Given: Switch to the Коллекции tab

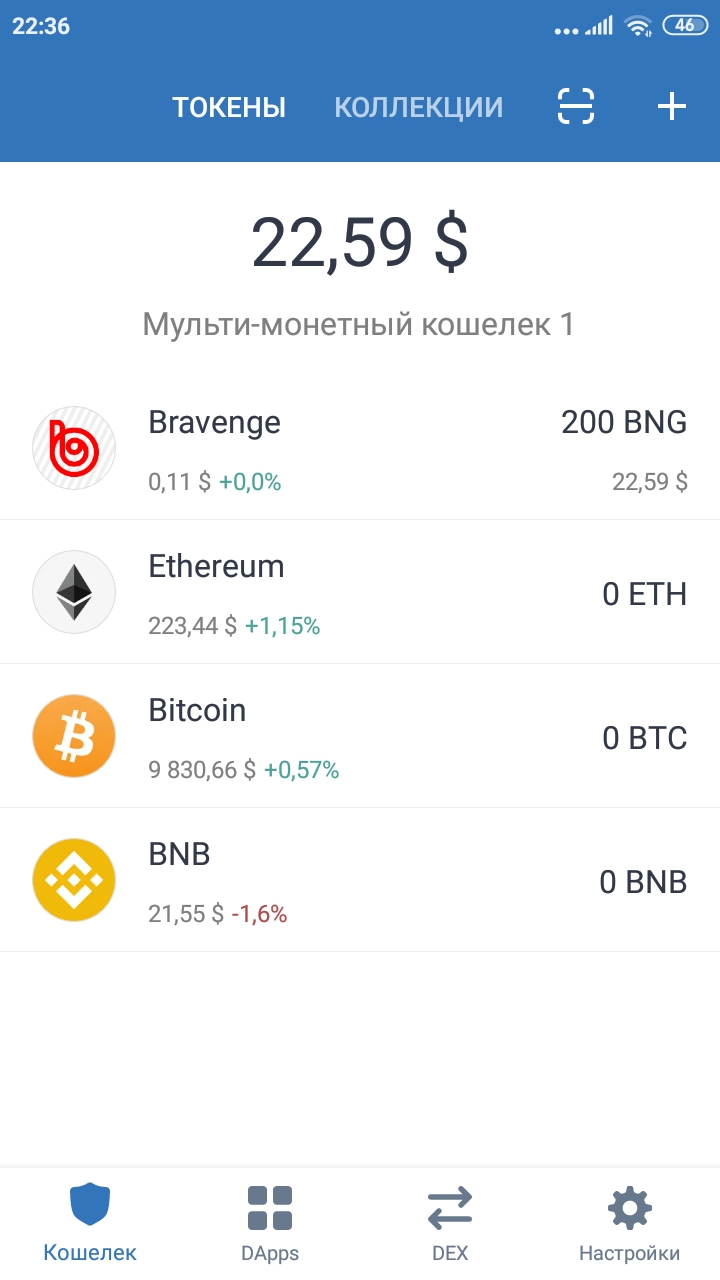Looking at the screenshot, I should [419, 107].
